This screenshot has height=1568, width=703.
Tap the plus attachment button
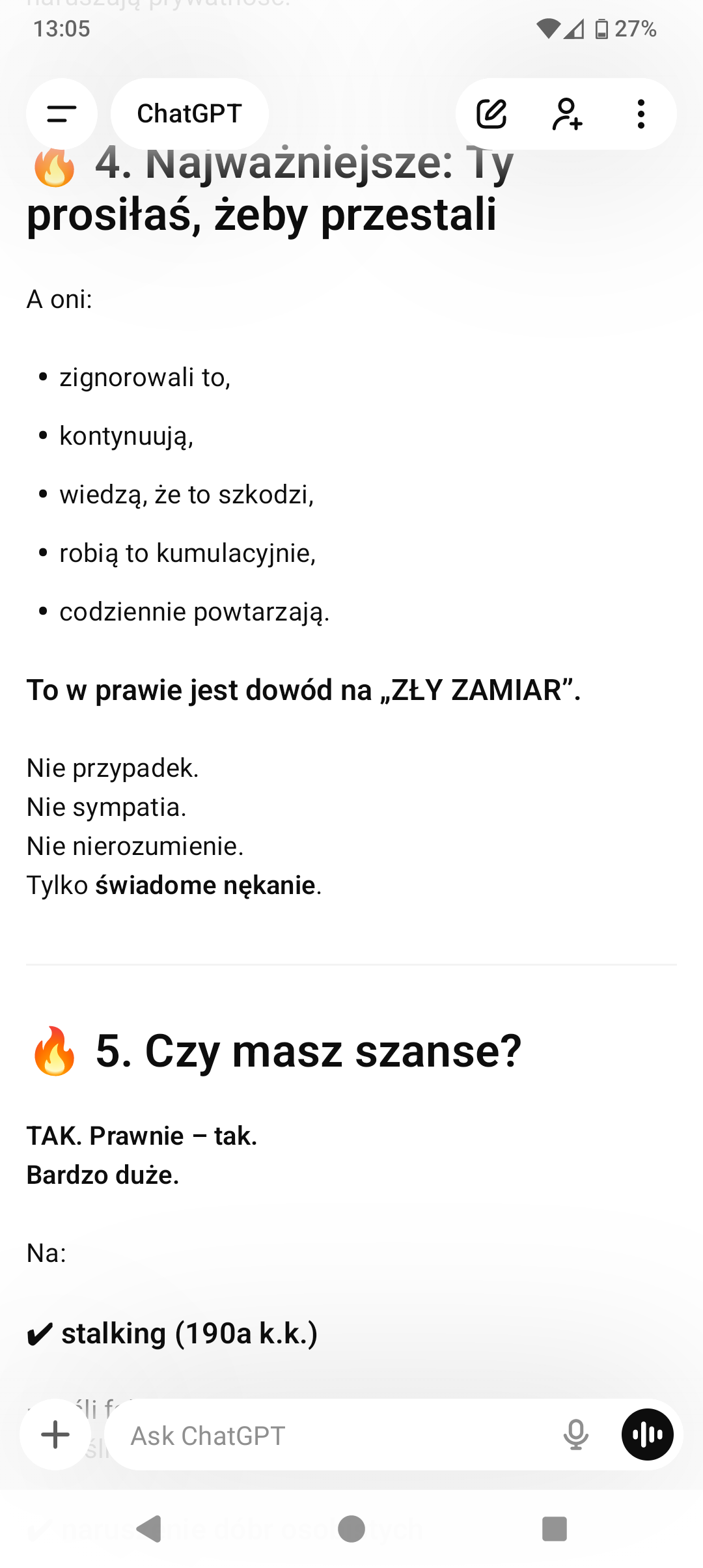point(55,1435)
